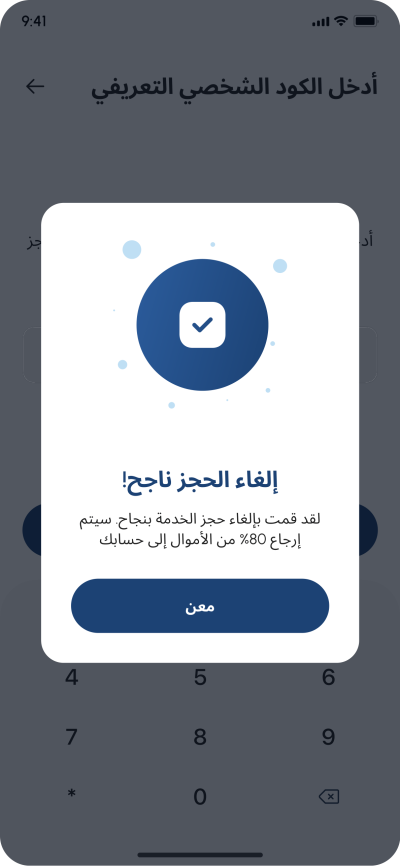Go back using the arrow icon

coord(35,86)
